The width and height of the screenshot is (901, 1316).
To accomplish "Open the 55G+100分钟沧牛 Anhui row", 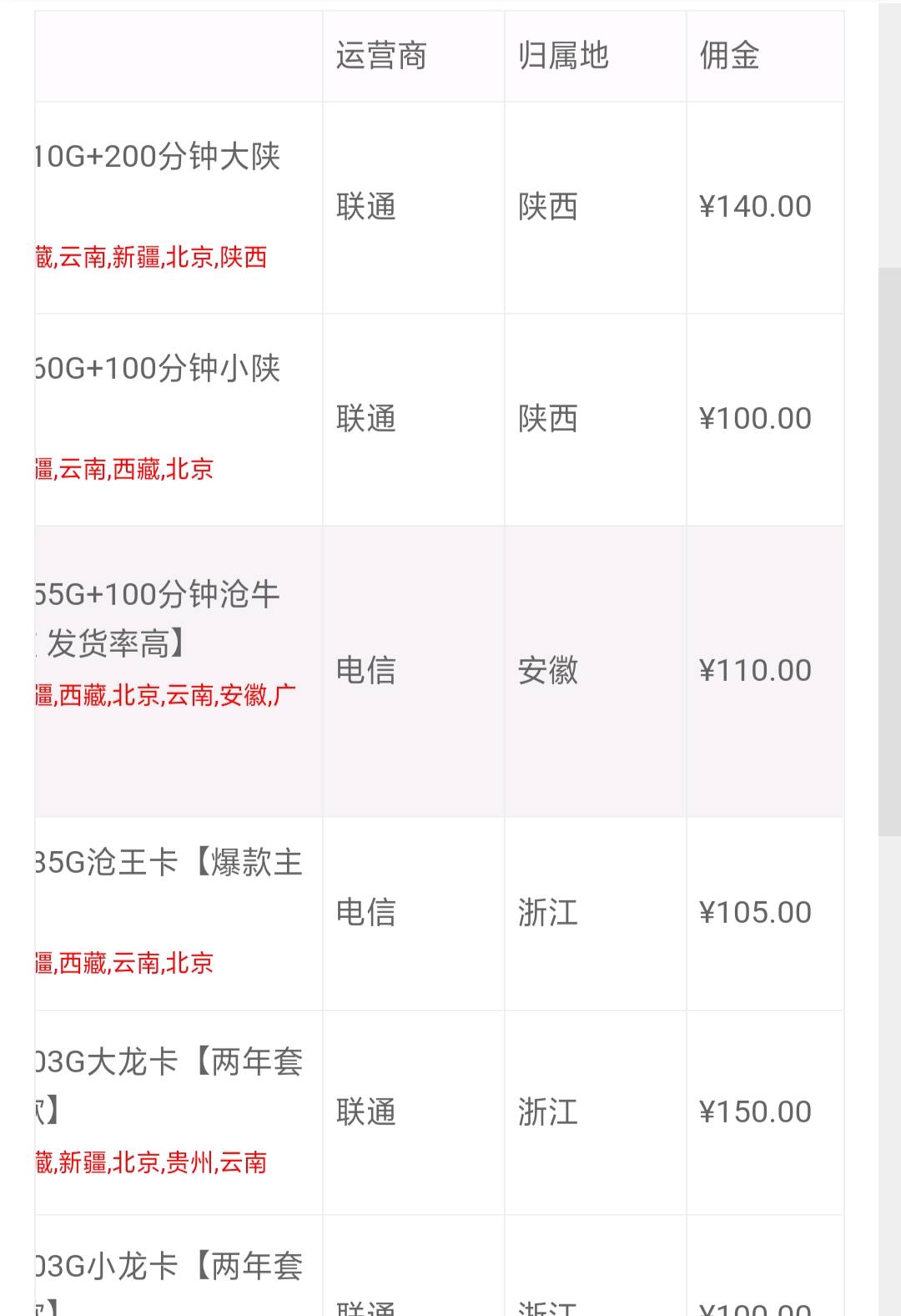I will coord(159,595).
